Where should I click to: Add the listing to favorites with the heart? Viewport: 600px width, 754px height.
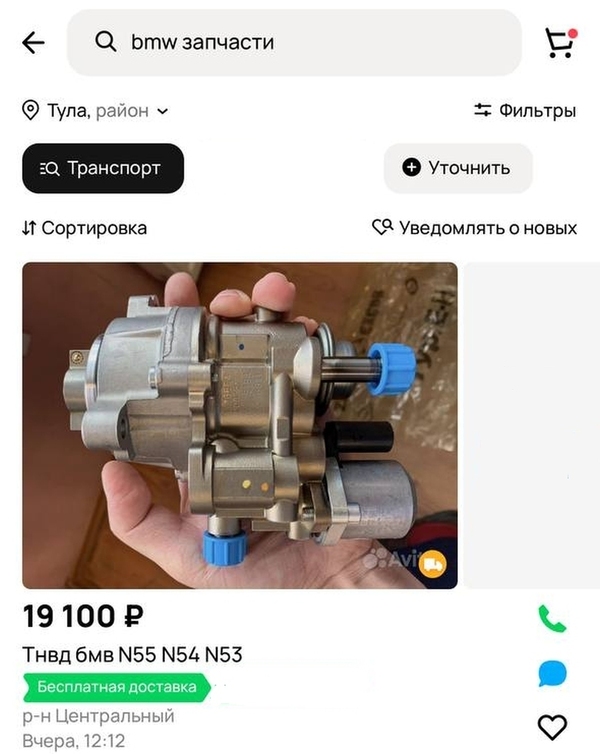coord(552,727)
